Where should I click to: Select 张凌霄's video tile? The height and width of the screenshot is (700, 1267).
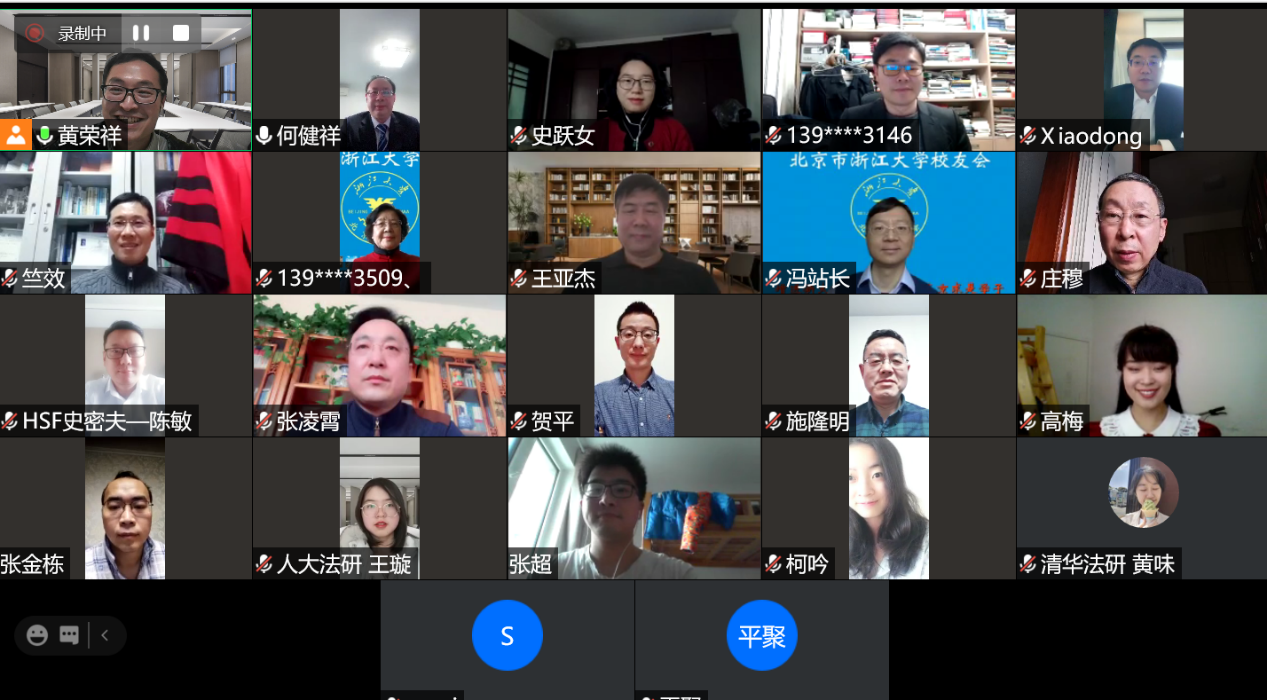coord(379,365)
